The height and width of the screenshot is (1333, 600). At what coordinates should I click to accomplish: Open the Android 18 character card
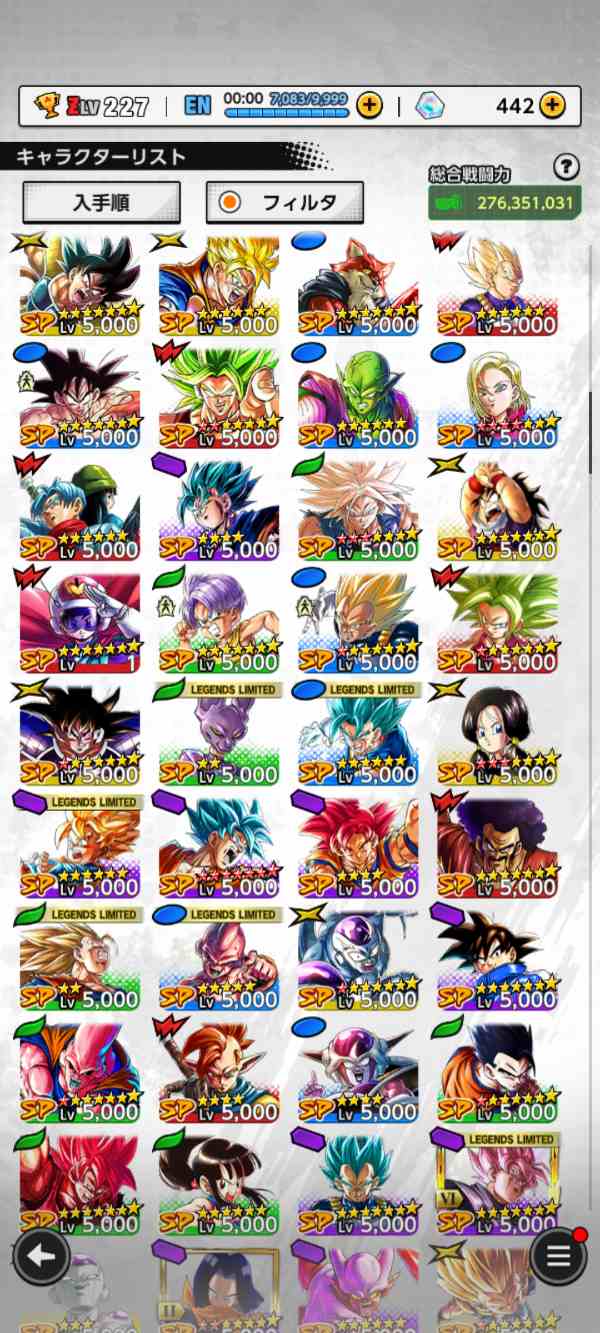pos(497,397)
